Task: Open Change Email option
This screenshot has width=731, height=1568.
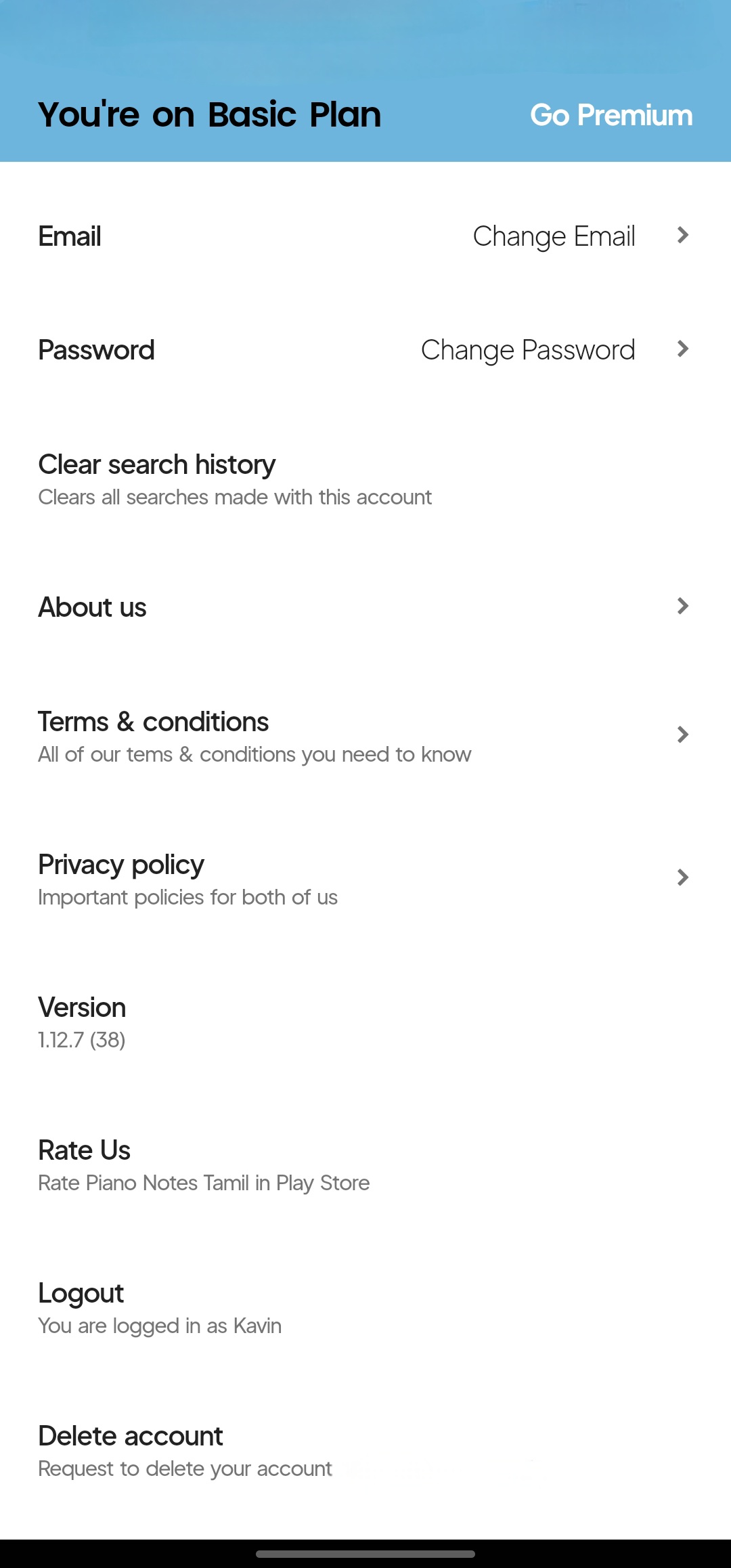Action: [554, 236]
